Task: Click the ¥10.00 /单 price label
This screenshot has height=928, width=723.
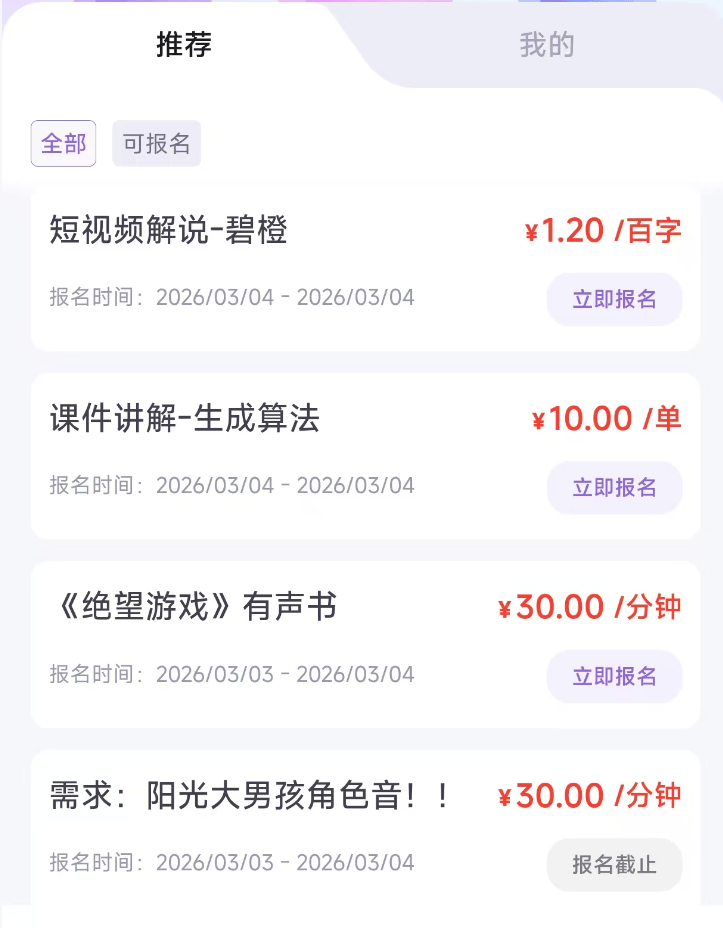Action: tap(605, 418)
